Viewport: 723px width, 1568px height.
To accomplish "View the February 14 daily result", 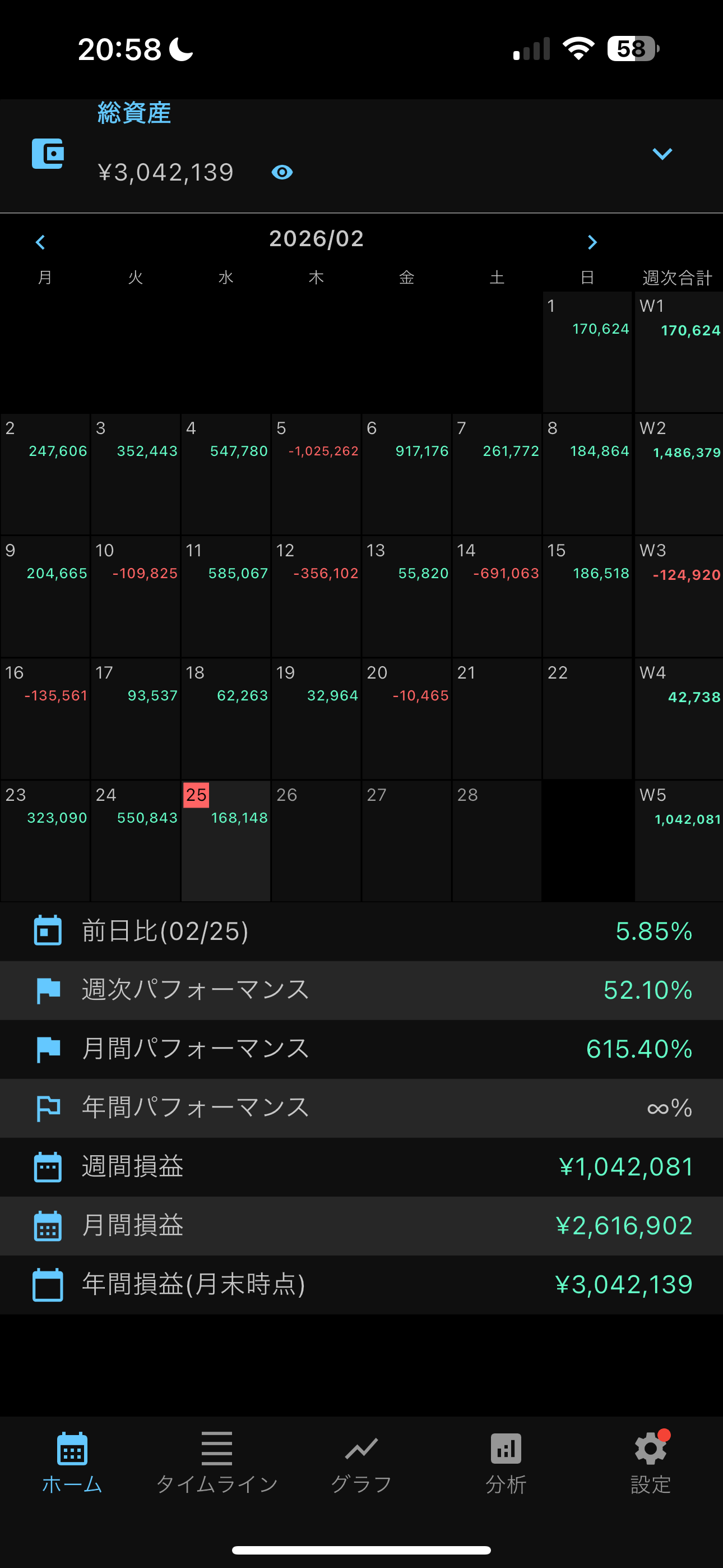I will click(x=497, y=596).
